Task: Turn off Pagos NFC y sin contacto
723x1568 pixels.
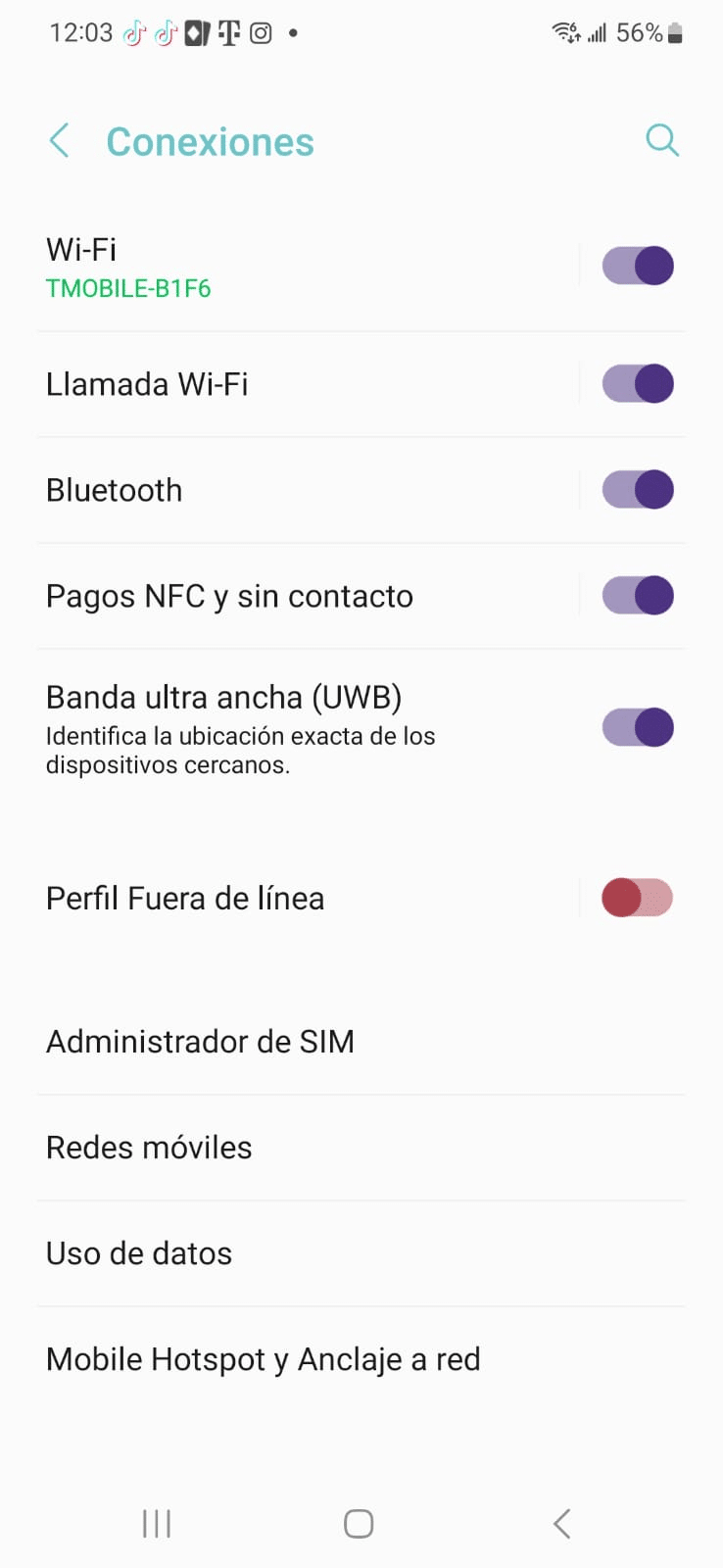Action: pos(637,595)
